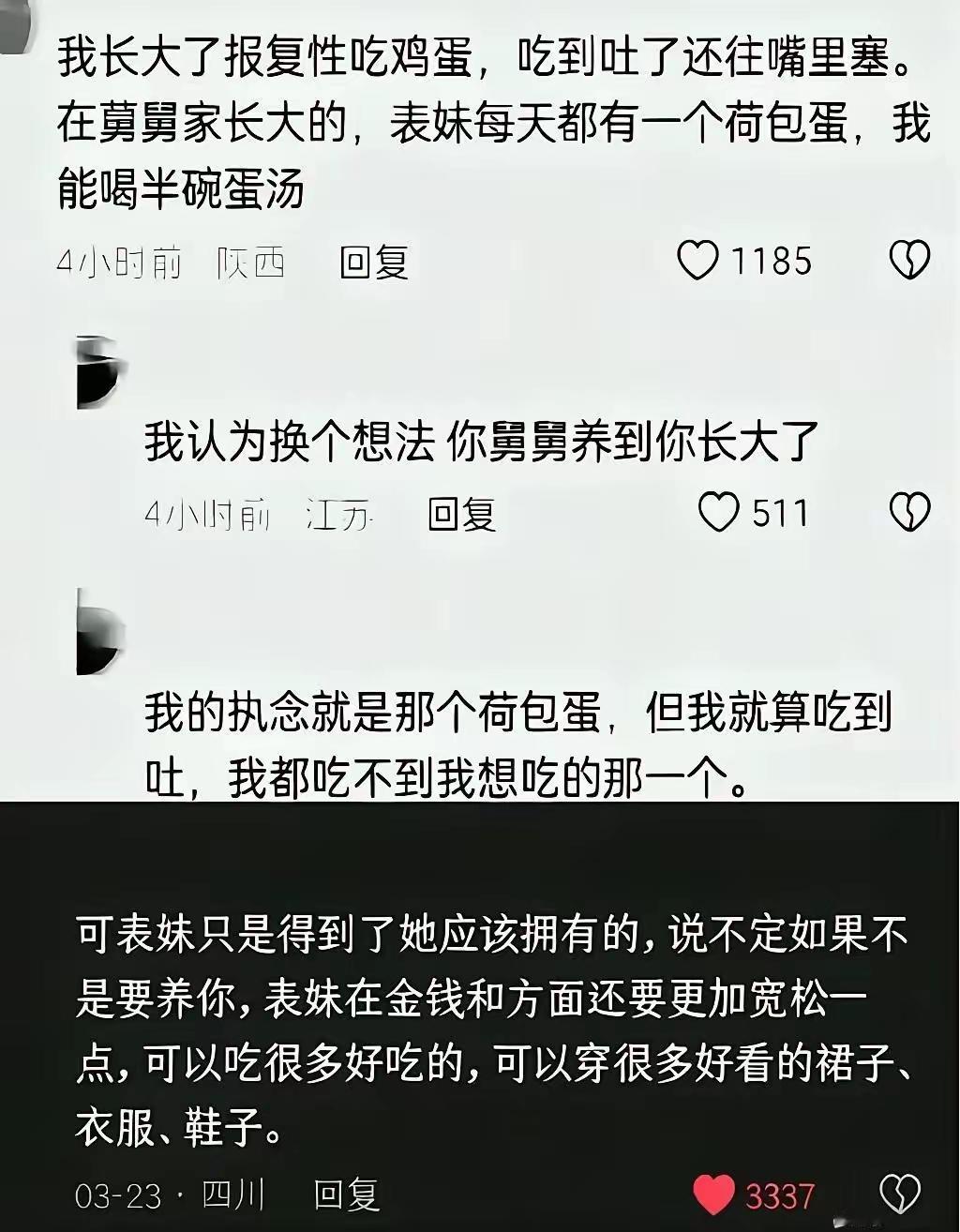Click the 陕西 location label
This screenshot has height=1232, width=960.
(251, 263)
